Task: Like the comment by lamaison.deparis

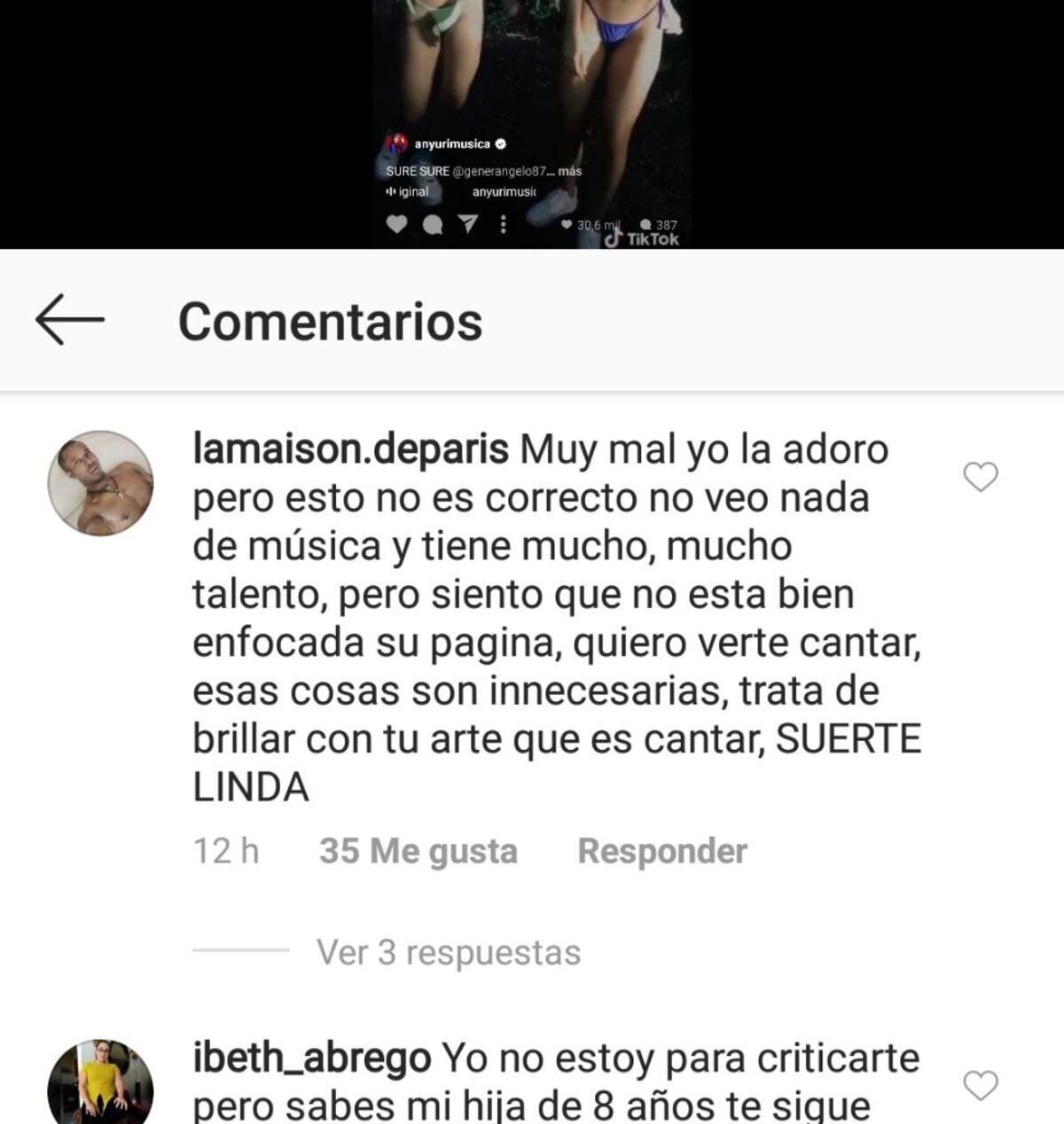Action: point(980,477)
